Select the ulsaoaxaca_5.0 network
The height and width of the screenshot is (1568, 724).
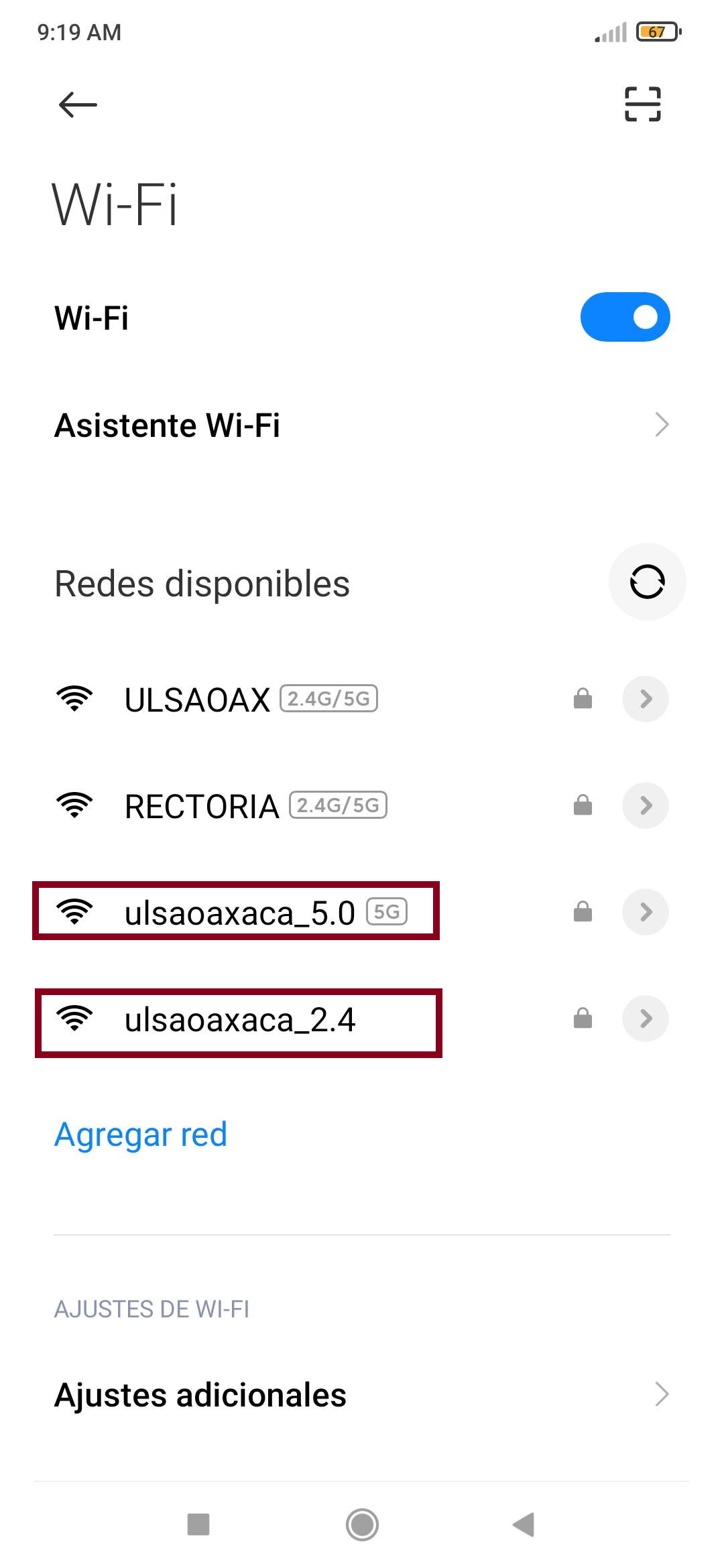tap(239, 913)
